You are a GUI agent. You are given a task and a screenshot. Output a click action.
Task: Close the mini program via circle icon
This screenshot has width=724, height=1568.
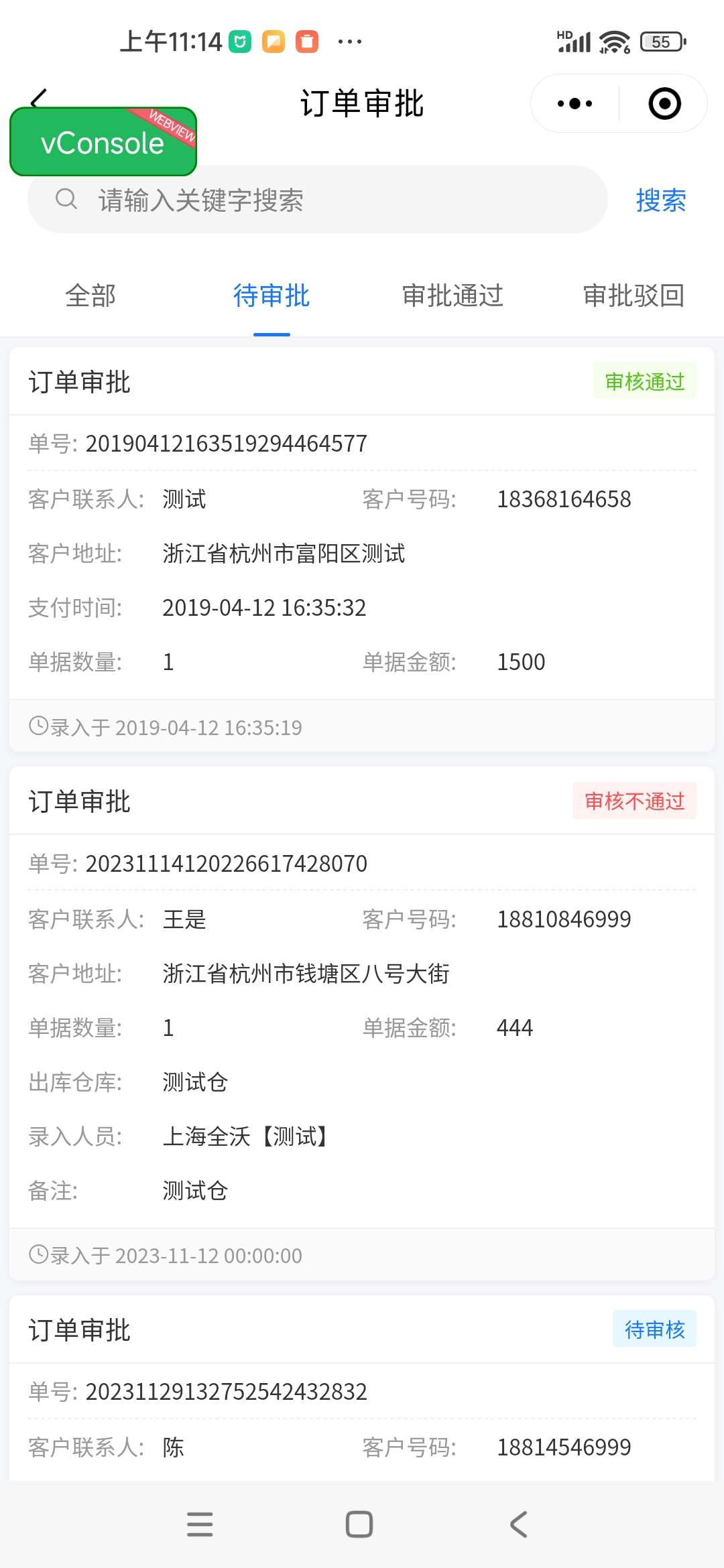tap(664, 104)
